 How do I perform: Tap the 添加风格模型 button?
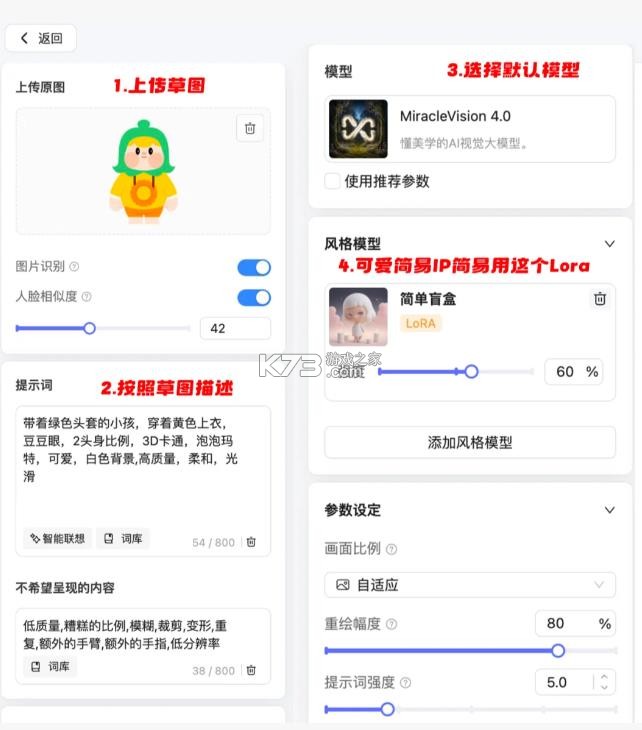coord(470,442)
